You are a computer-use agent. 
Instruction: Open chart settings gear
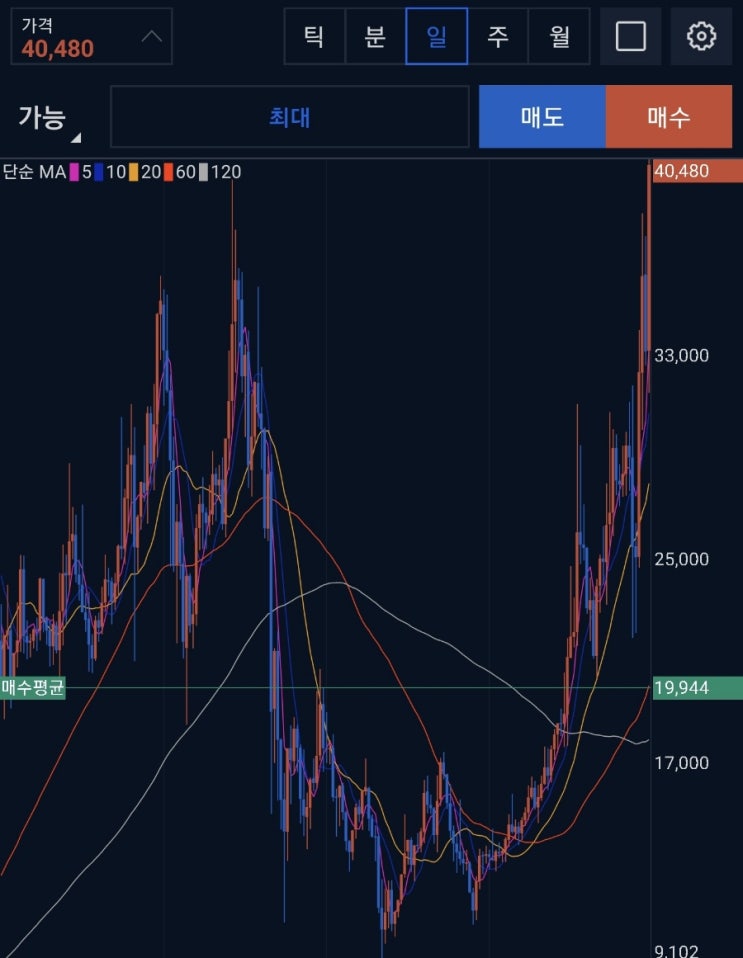coord(702,37)
